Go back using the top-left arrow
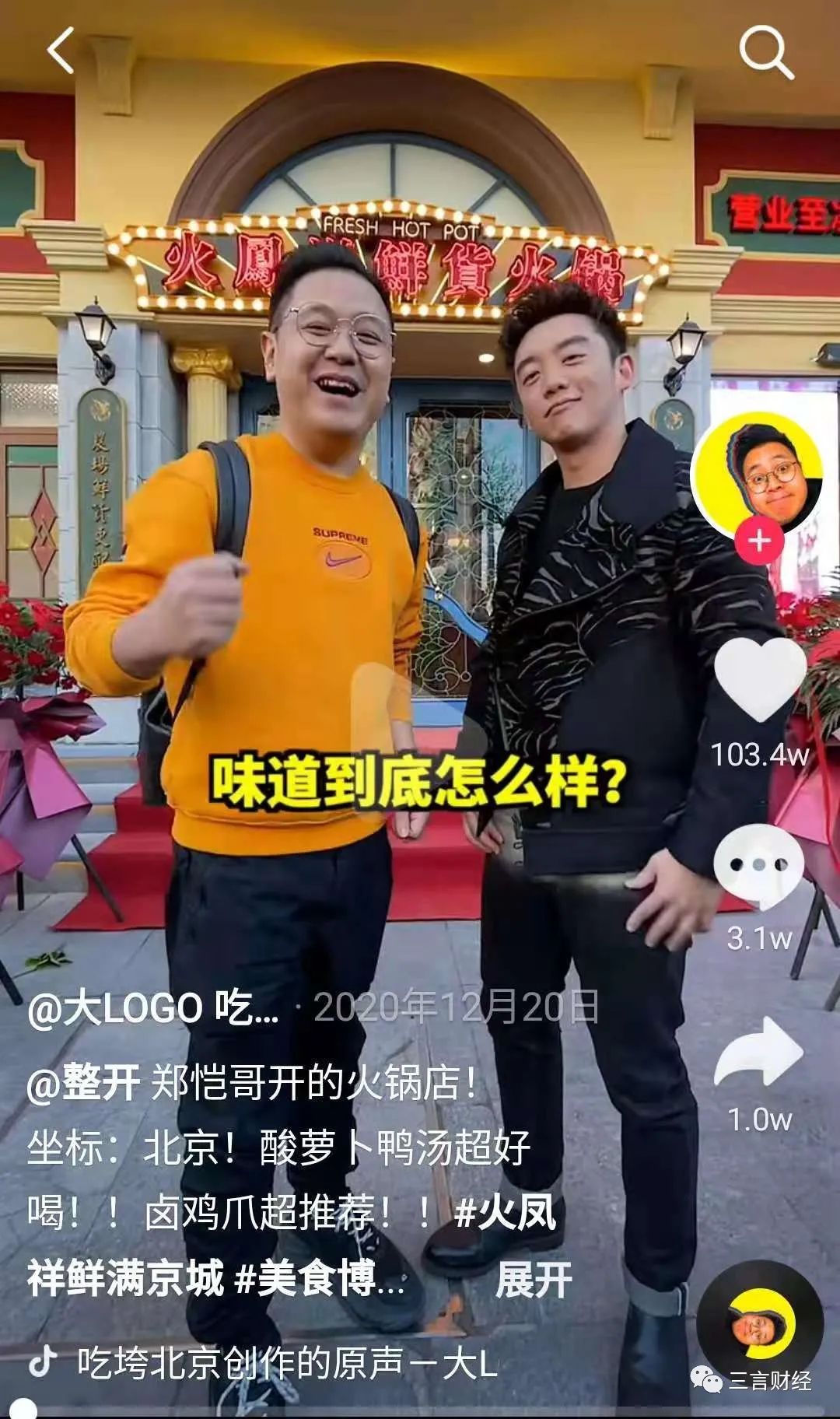The height and width of the screenshot is (1419, 840). [x=61, y=51]
